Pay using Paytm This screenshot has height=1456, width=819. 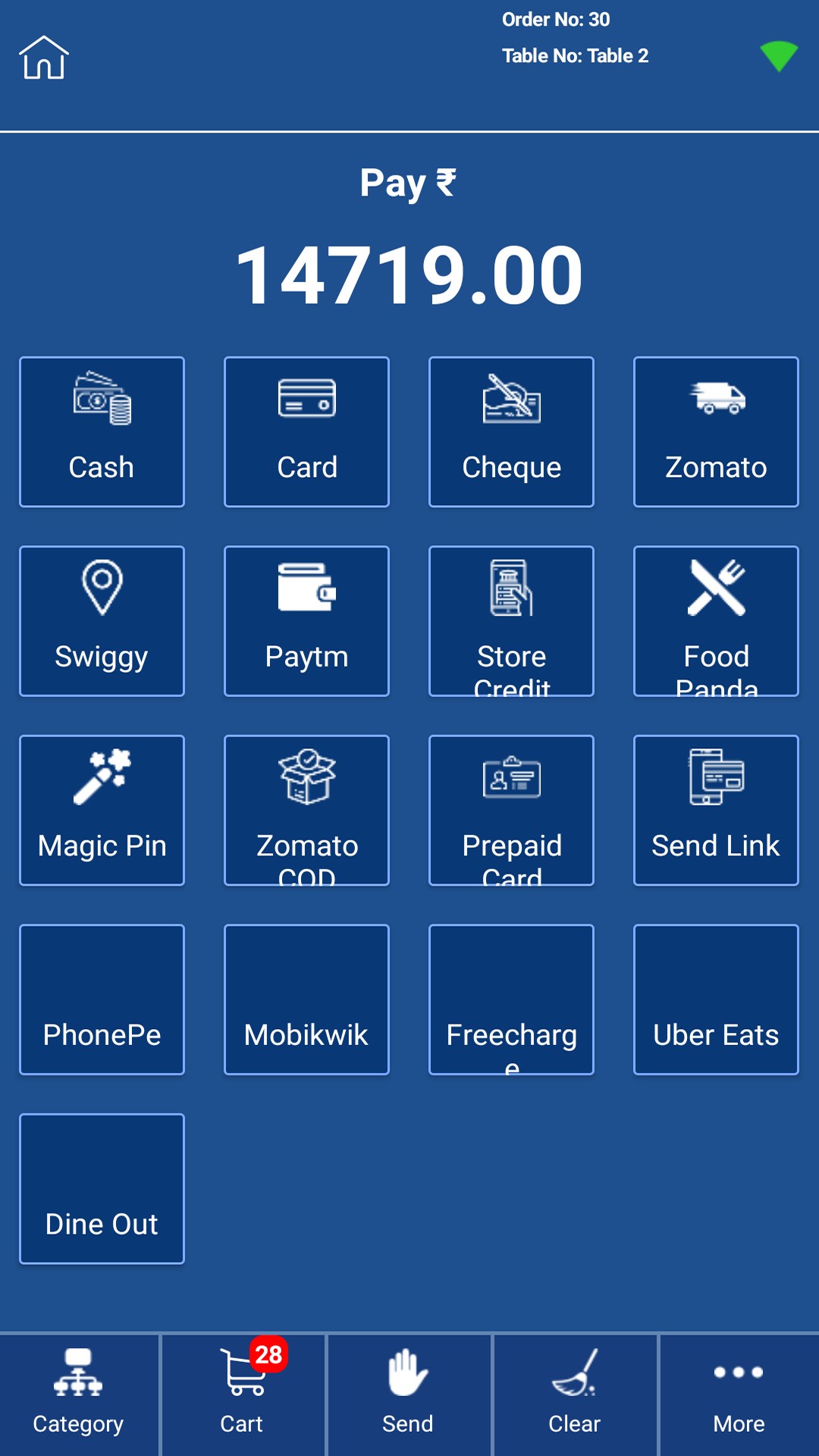click(x=306, y=621)
